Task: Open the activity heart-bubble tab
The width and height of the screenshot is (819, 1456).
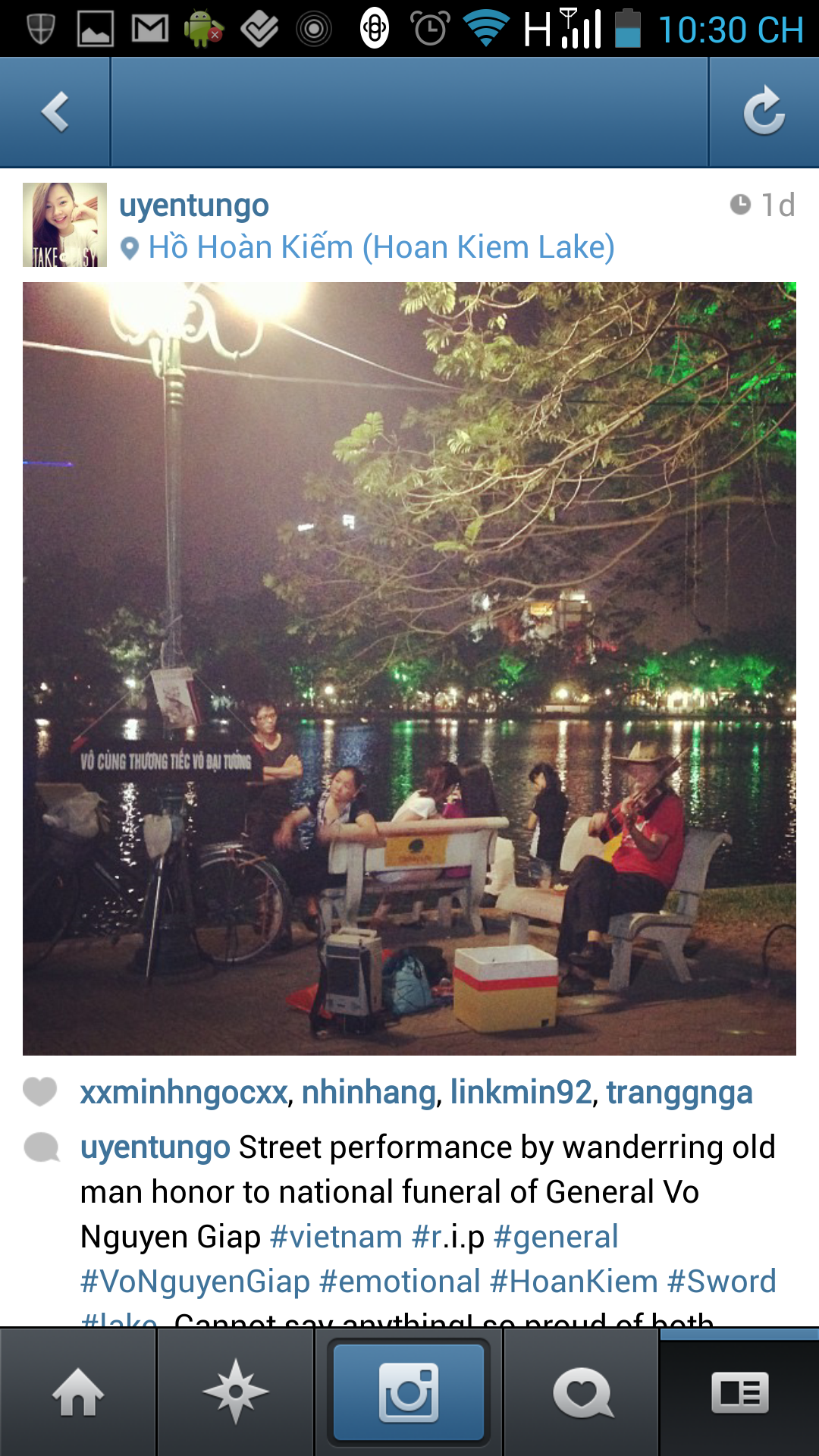Action: click(x=582, y=1393)
